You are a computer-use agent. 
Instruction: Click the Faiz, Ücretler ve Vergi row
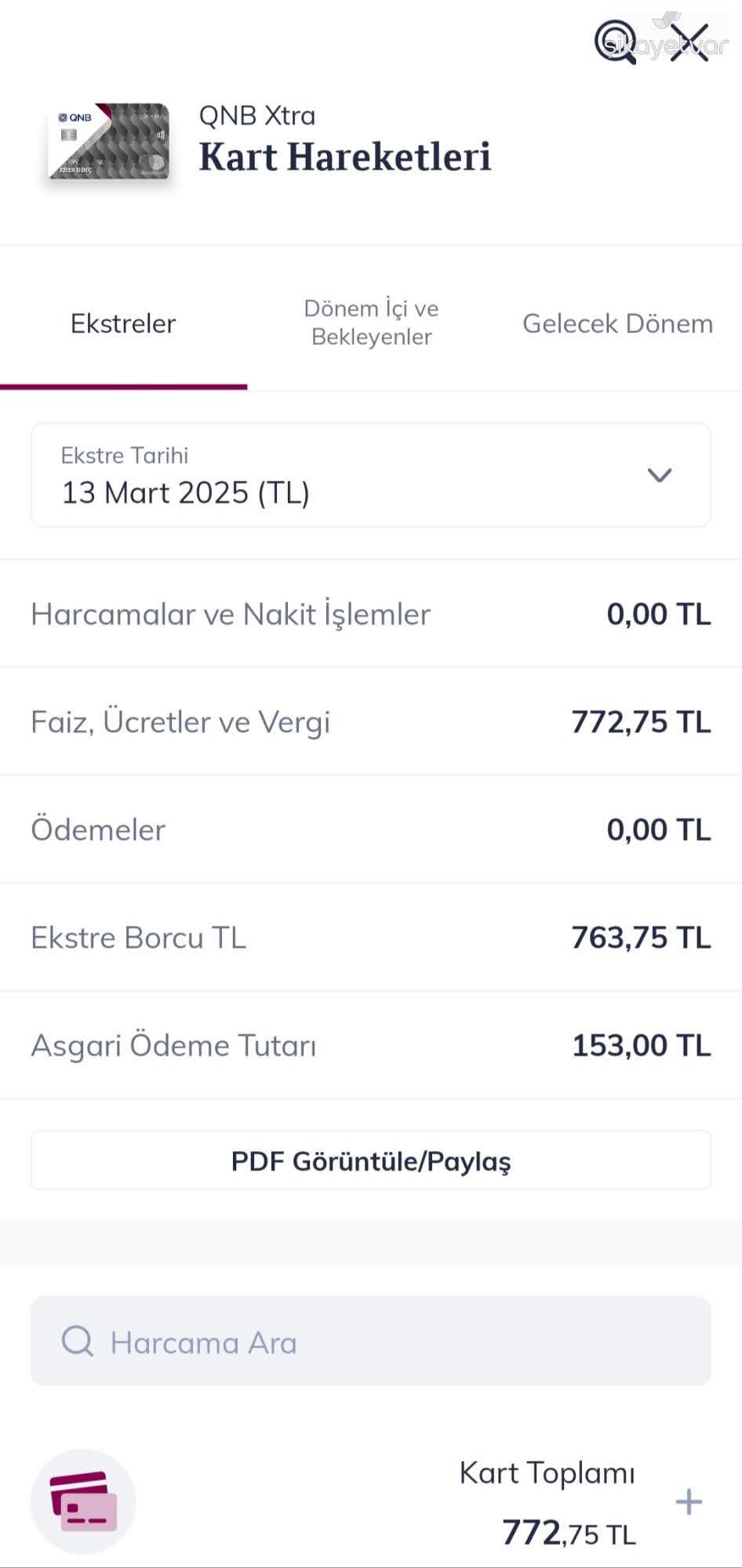point(371,720)
